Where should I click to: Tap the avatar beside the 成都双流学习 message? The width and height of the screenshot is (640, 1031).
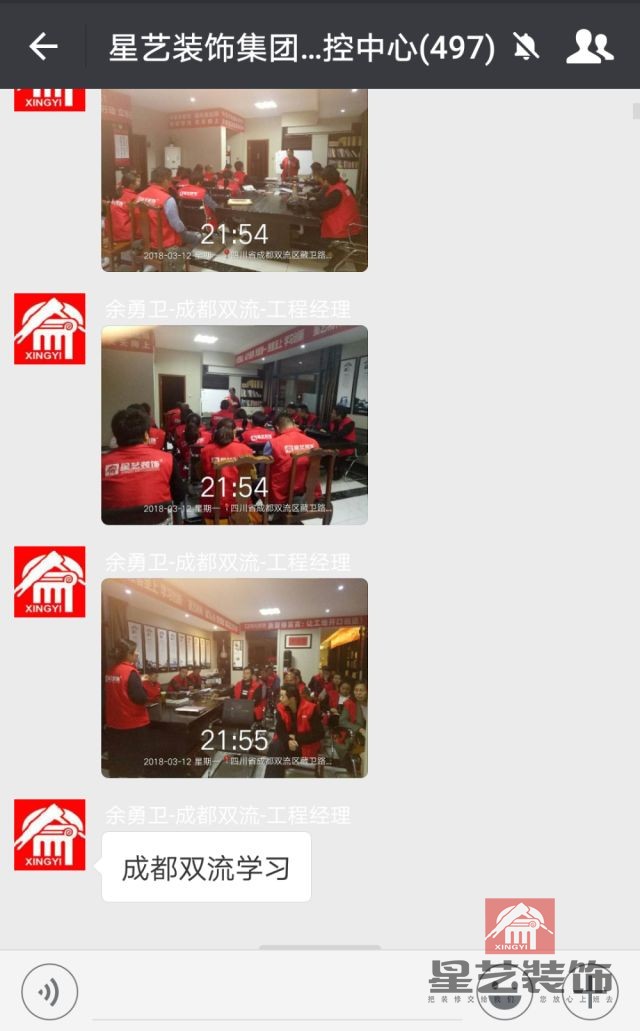(49, 834)
